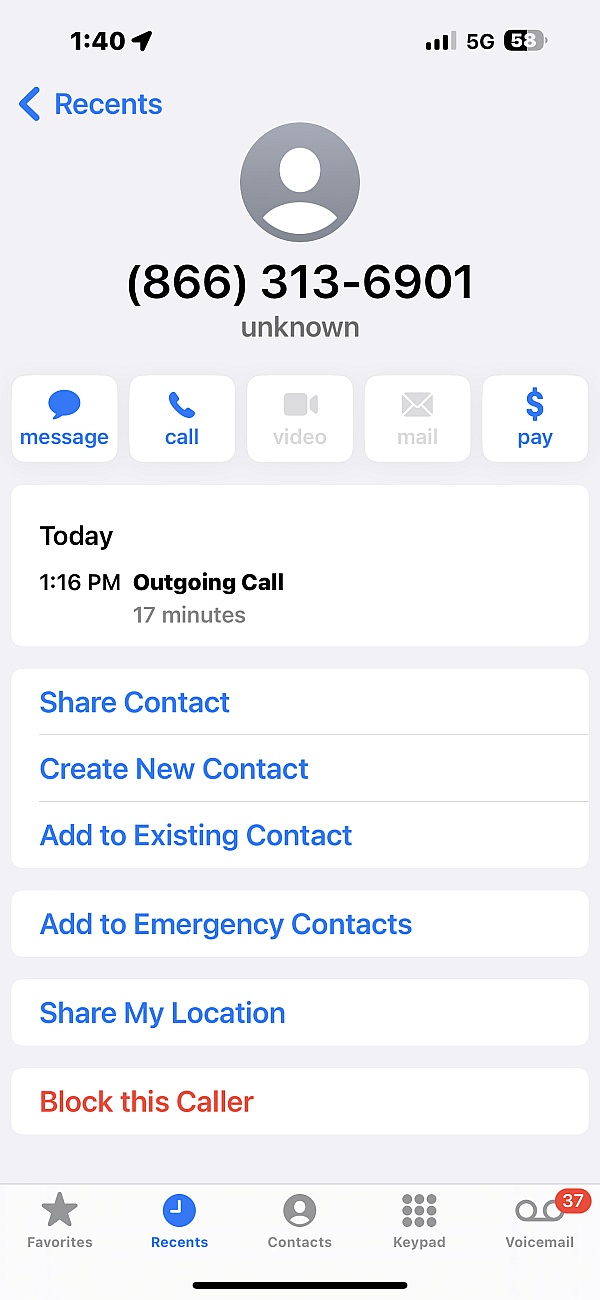Add number to Emergency Contacts

[300, 924]
